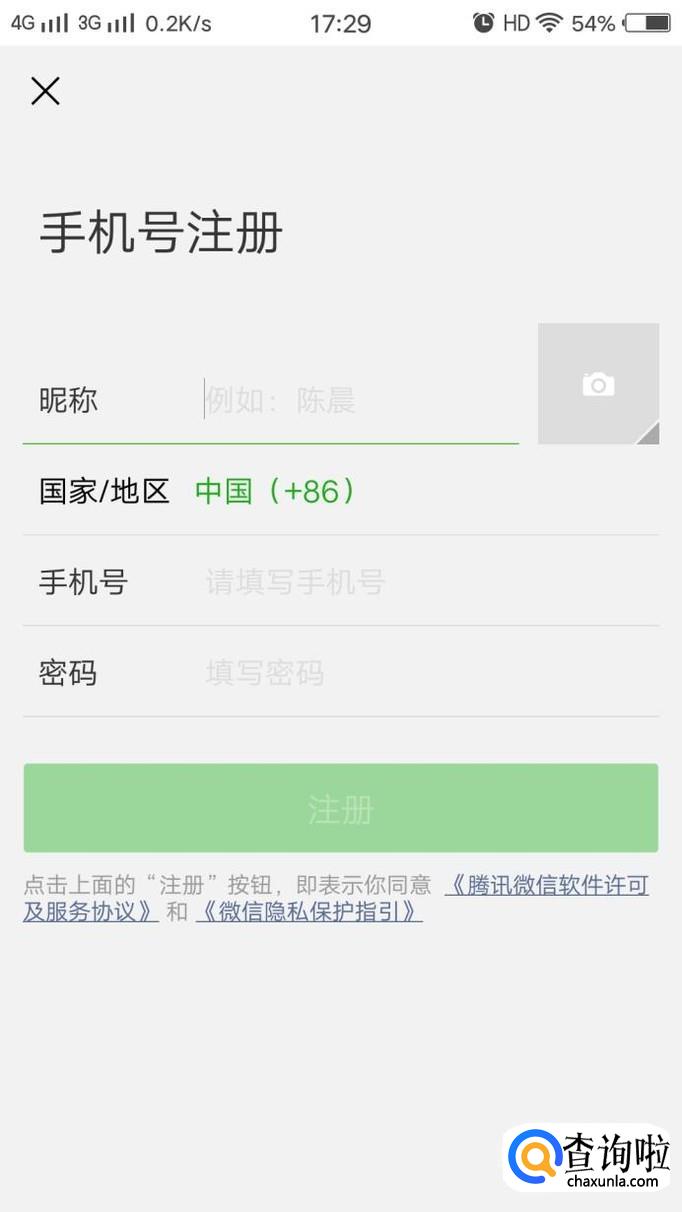This screenshot has height=1212, width=682.
Task: Open 微信隐私保护指引 link
Action: pyautogui.click(x=309, y=912)
